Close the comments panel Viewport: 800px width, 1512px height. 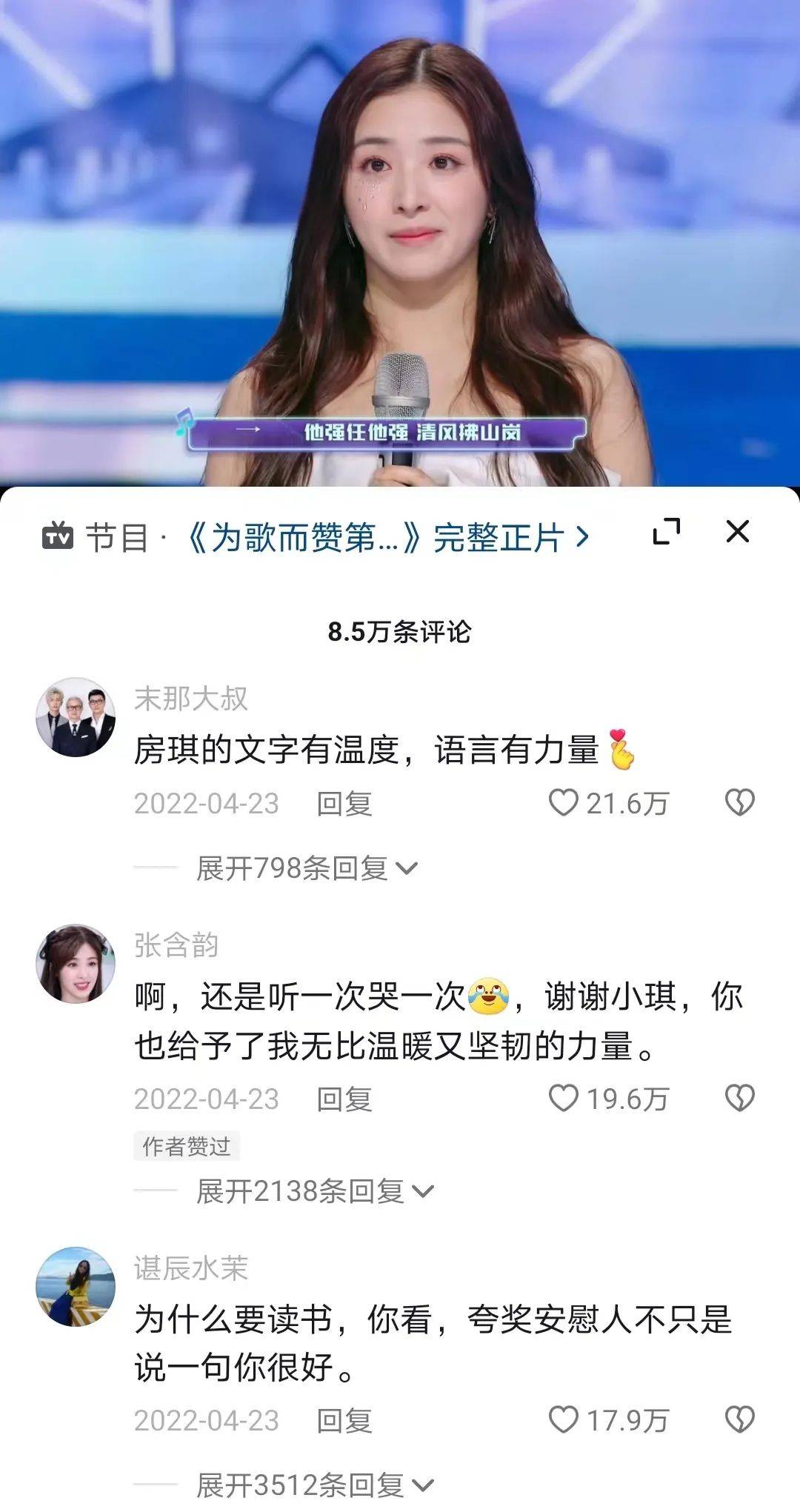click(x=738, y=531)
